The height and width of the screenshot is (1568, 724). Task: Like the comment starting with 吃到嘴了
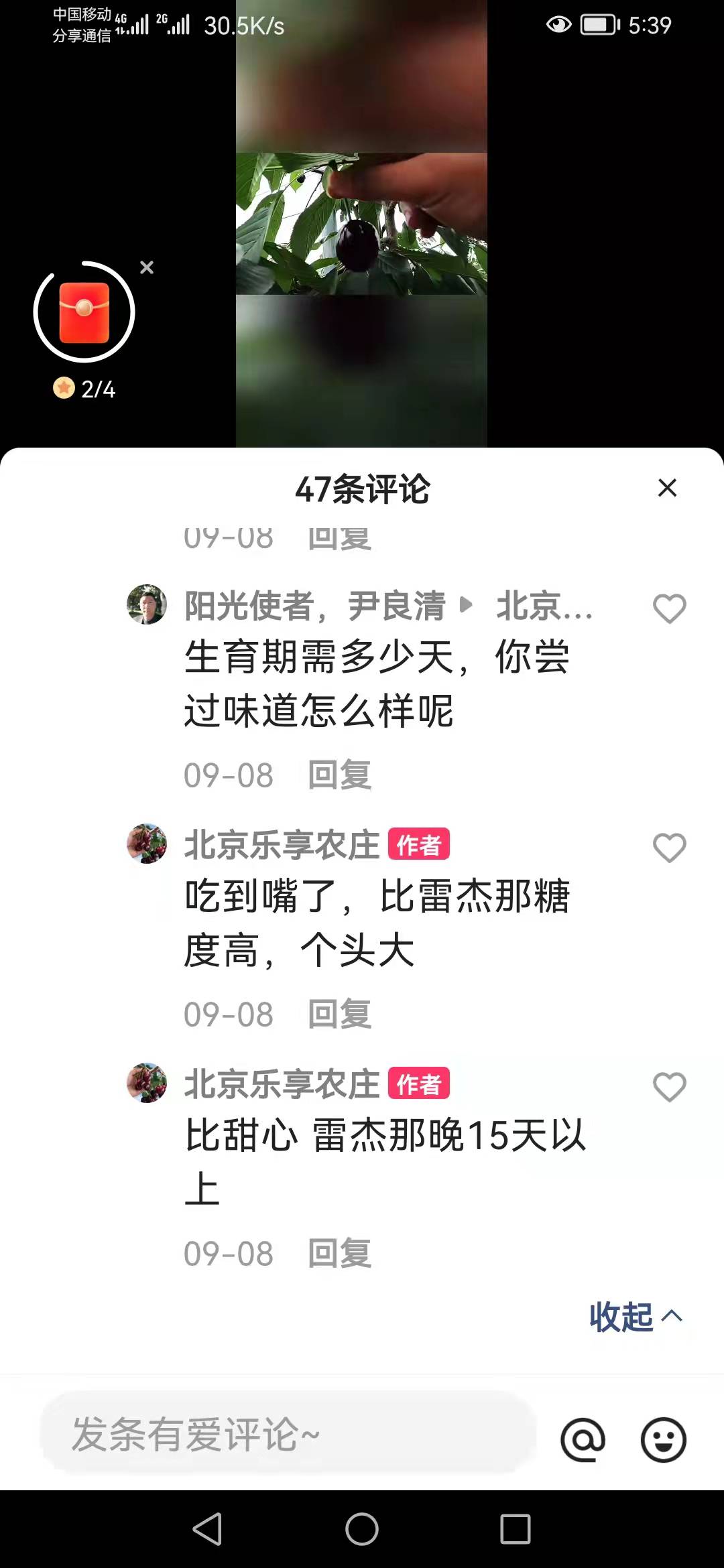click(669, 848)
